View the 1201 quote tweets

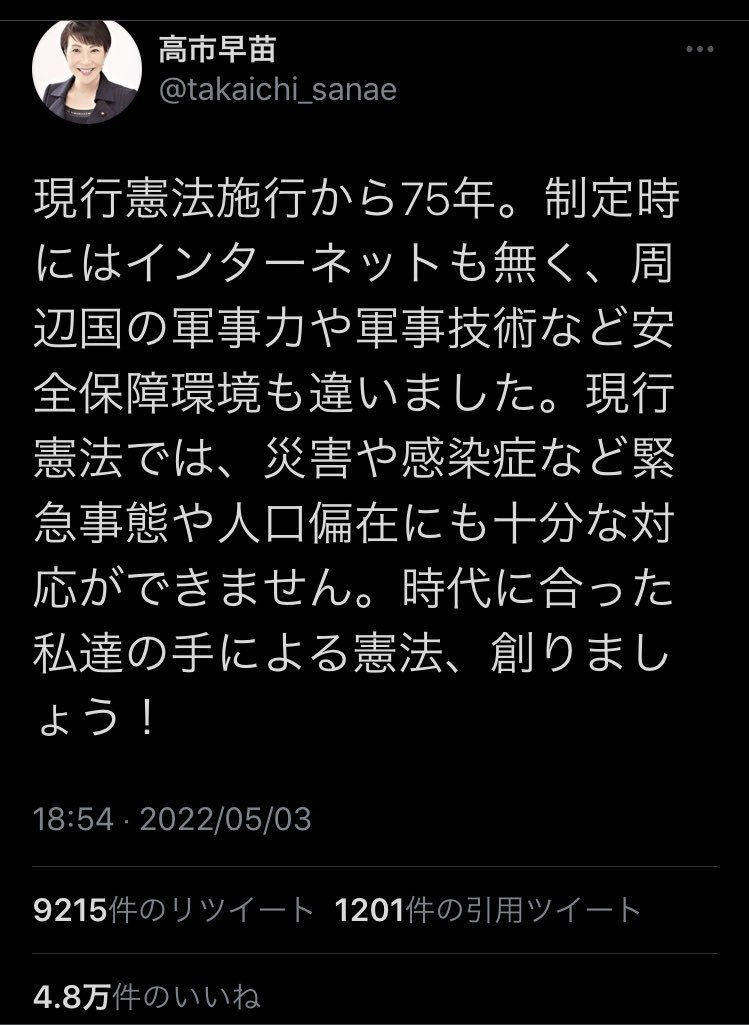tap(488, 910)
